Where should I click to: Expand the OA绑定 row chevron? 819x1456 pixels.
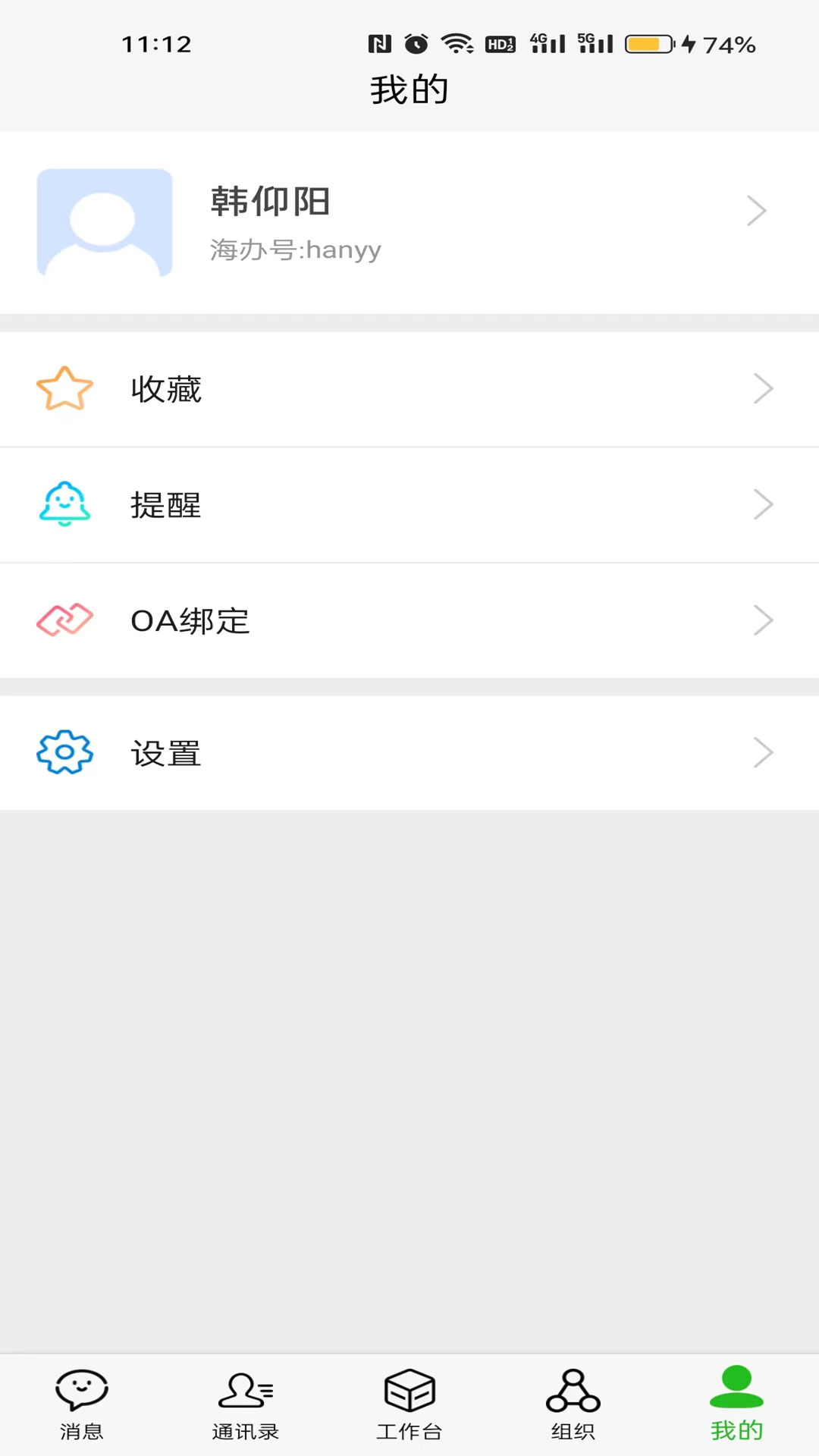point(764,620)
